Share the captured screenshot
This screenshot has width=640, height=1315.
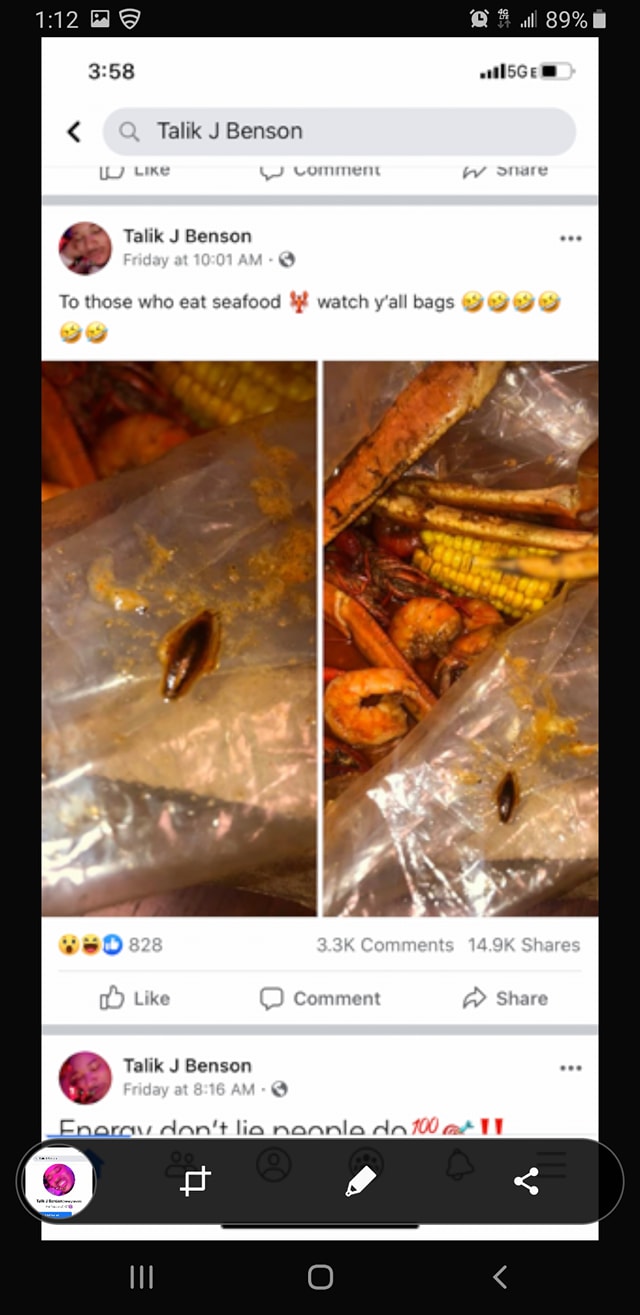[526, 1181]
